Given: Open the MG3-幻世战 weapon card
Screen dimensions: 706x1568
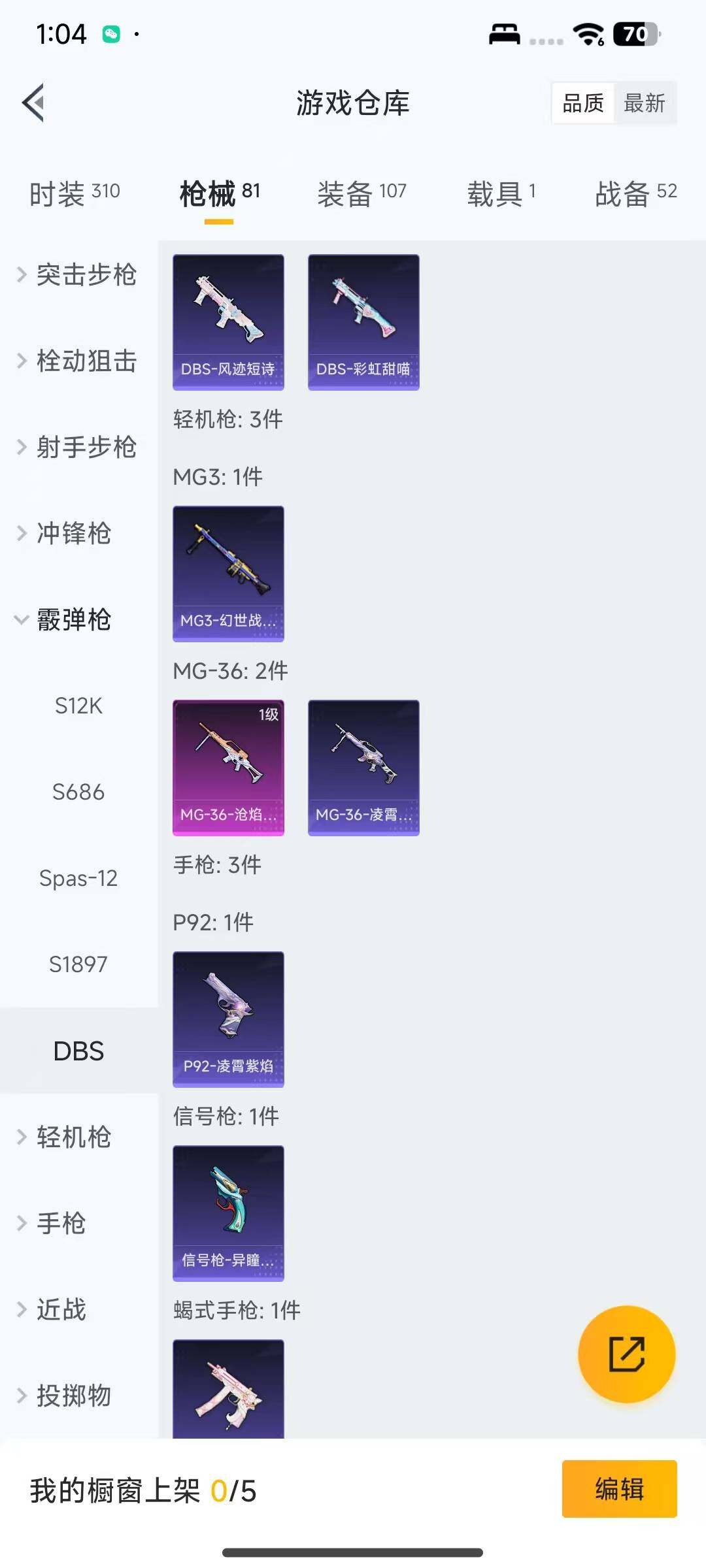Looking at the screenshot, I should (x=227, y=572).
